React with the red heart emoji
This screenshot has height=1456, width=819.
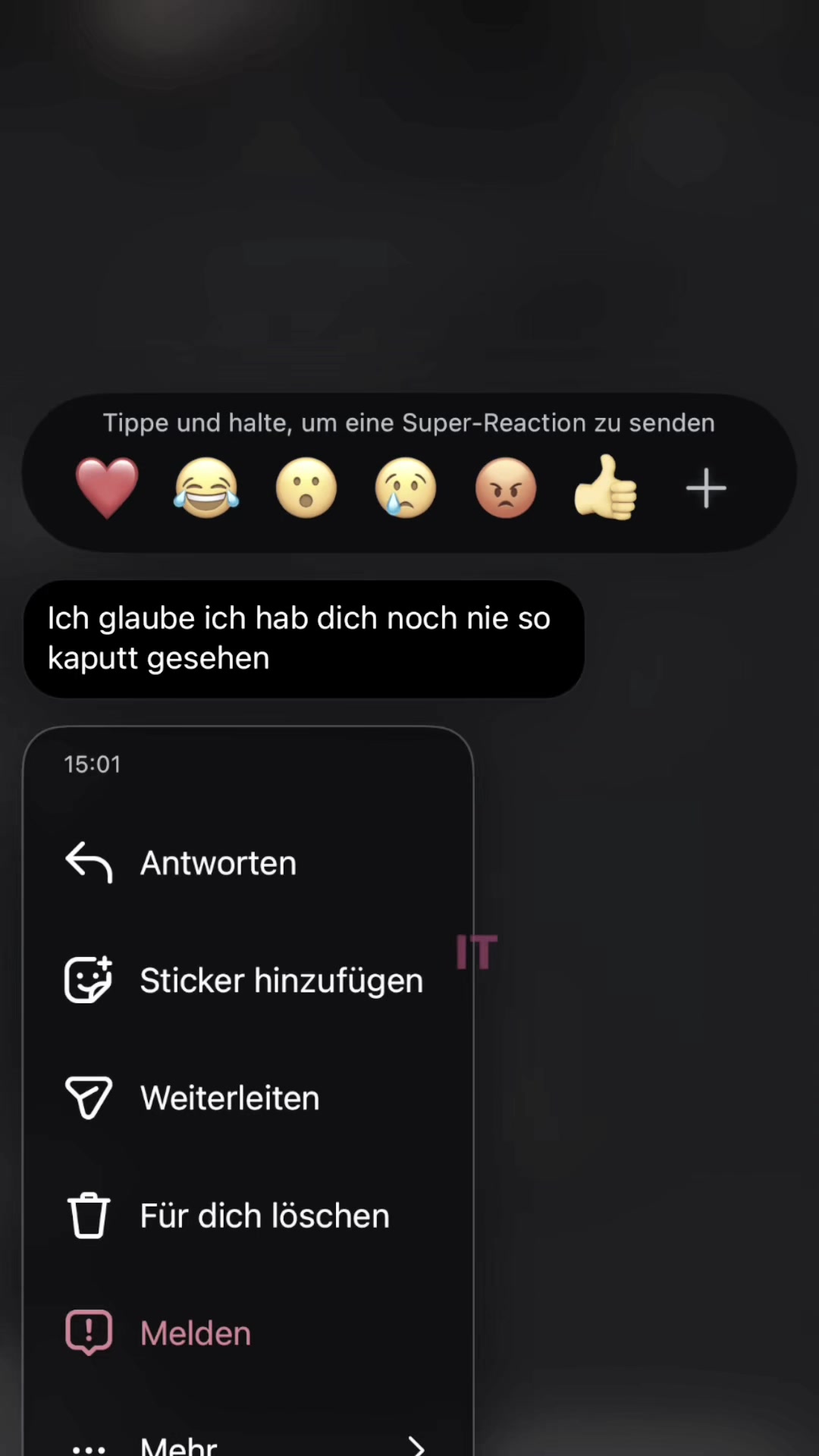point(107,488)
